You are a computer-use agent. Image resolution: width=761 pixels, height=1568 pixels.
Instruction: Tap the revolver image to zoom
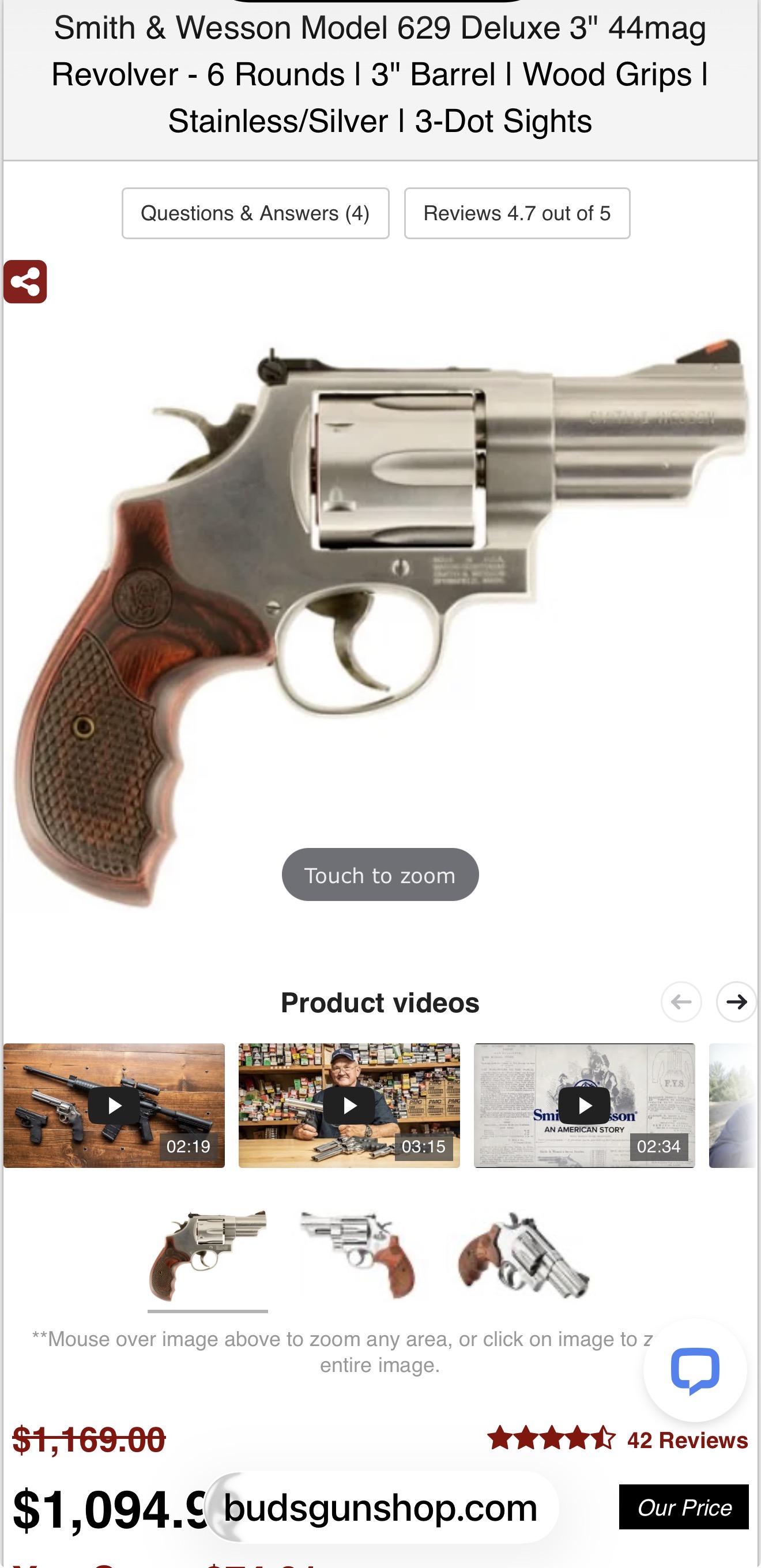click(x=380, y=609)
